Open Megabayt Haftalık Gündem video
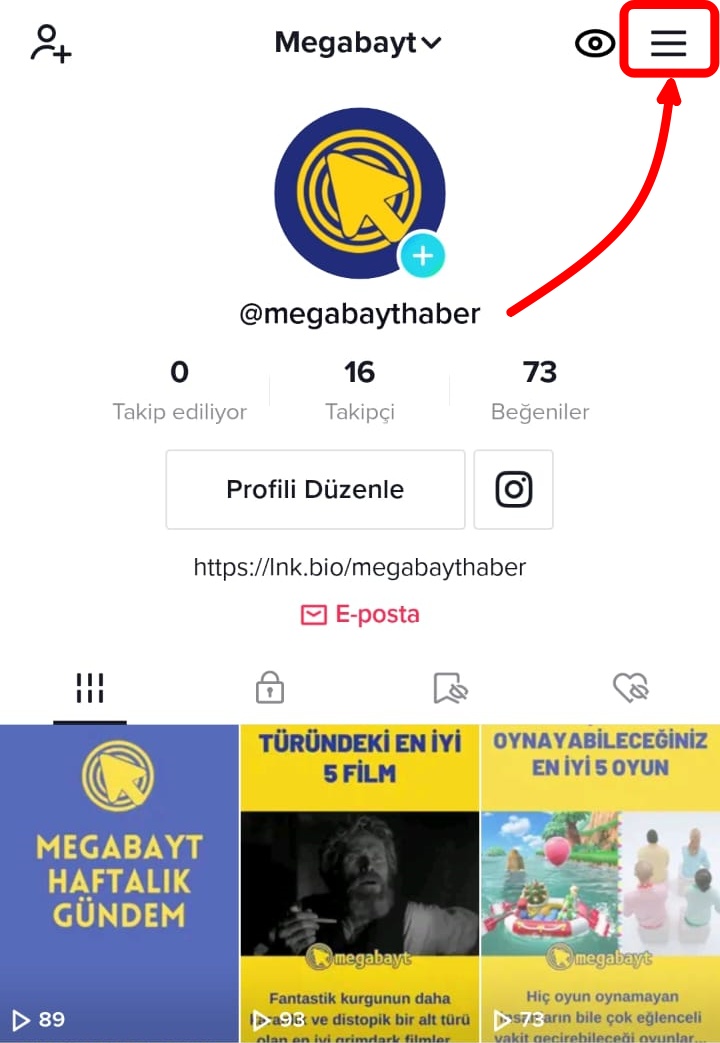The width and height of the screenshot is (720, 1043). click(x=119, y=880)
